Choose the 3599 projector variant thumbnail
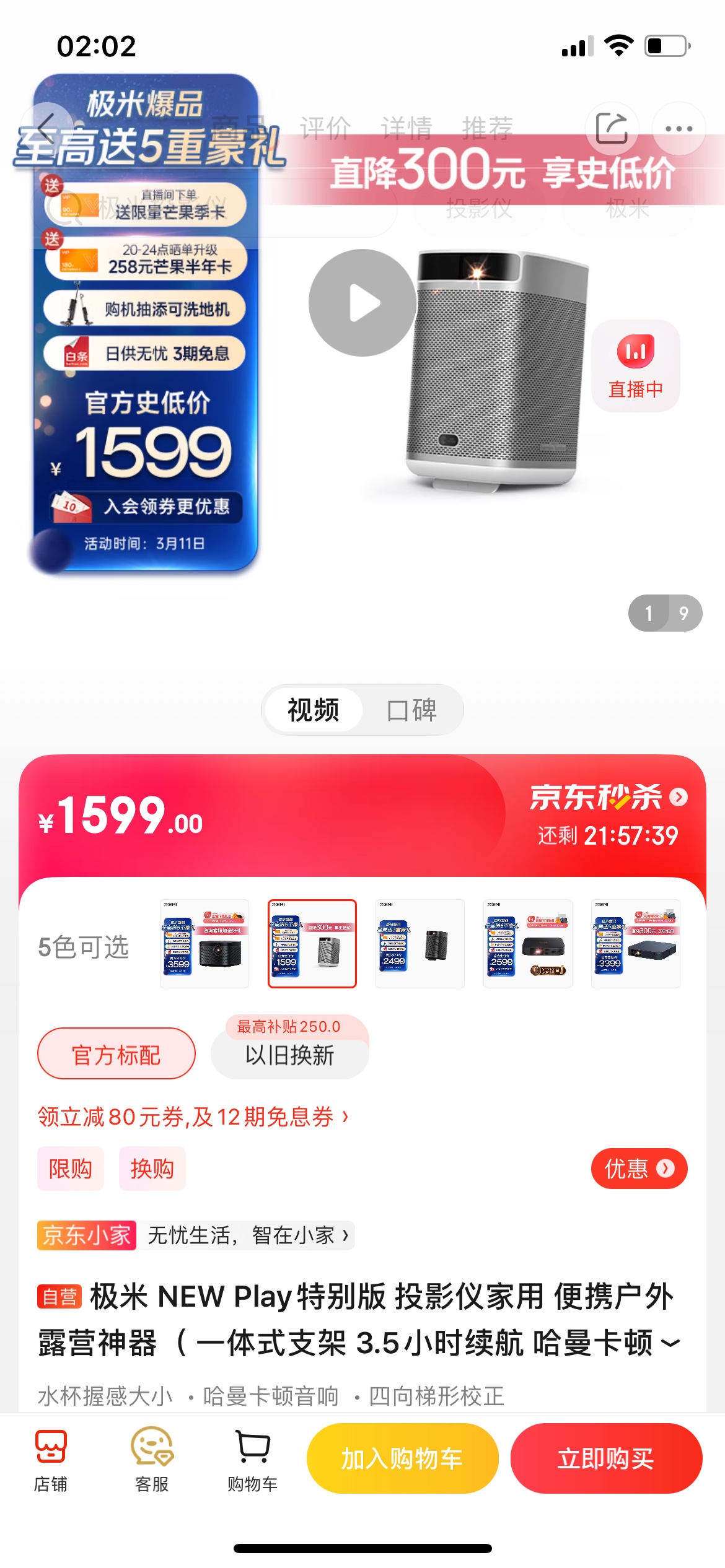Image resolution: width=725 pixels, height=1568 pixels. pyautogui.click(x=204, y=943)
